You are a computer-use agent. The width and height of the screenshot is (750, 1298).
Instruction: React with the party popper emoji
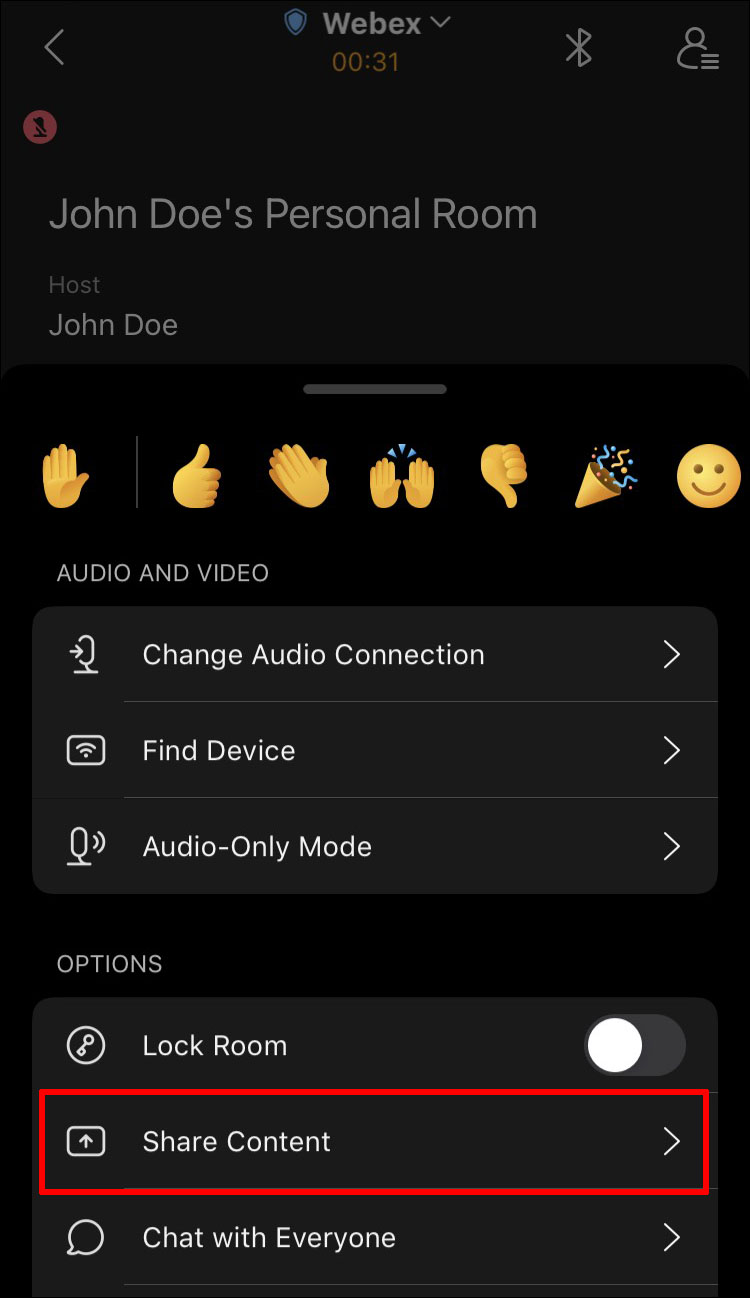605,476
